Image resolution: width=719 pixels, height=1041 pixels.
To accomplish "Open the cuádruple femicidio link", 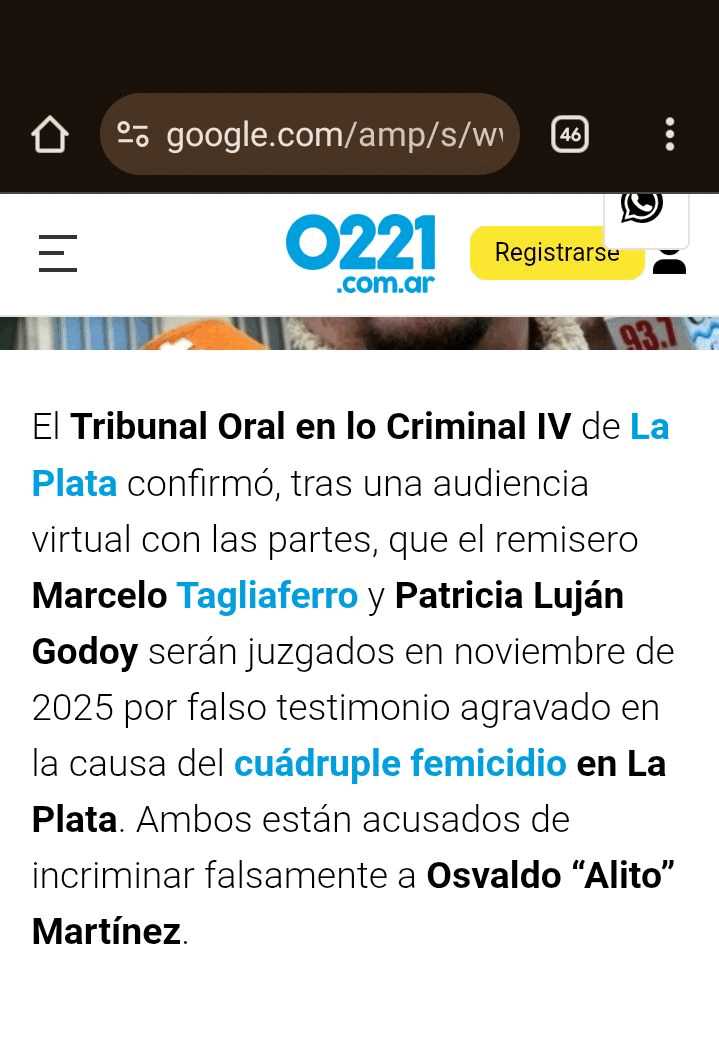I will point(400,763).
